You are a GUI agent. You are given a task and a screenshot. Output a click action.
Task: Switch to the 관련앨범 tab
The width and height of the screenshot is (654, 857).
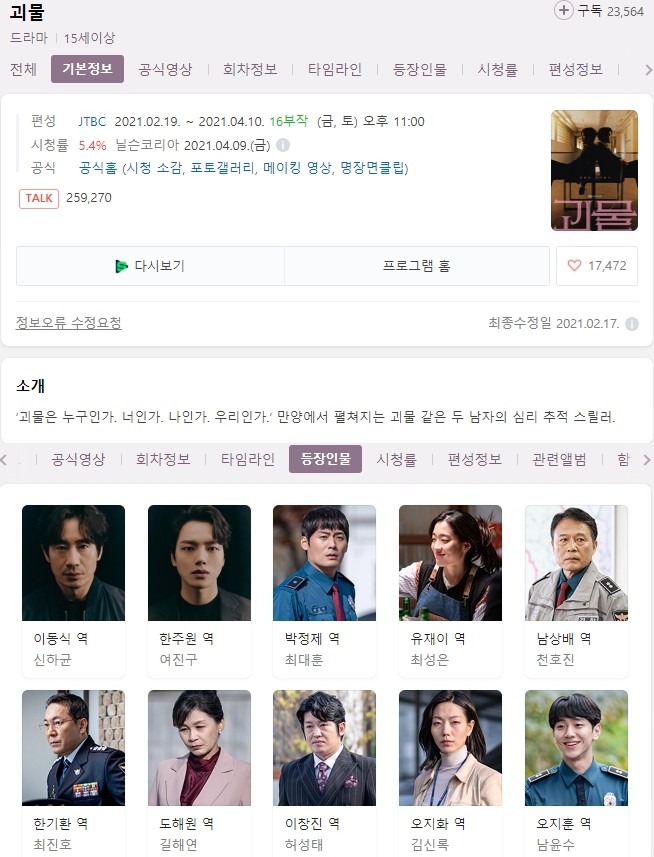pos(559,459)
